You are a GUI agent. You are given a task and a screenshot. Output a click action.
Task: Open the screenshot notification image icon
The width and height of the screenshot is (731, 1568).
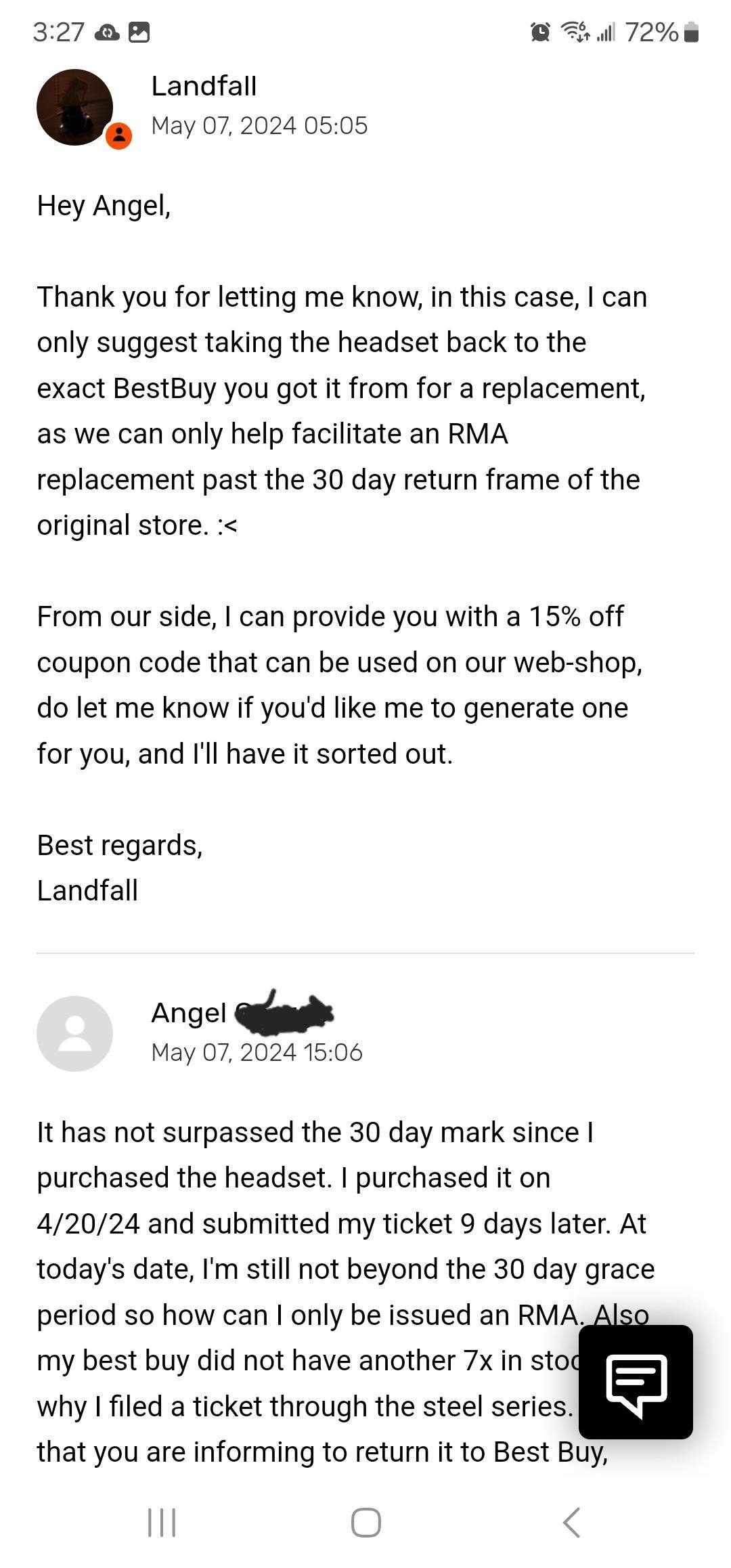pos(139,32)
